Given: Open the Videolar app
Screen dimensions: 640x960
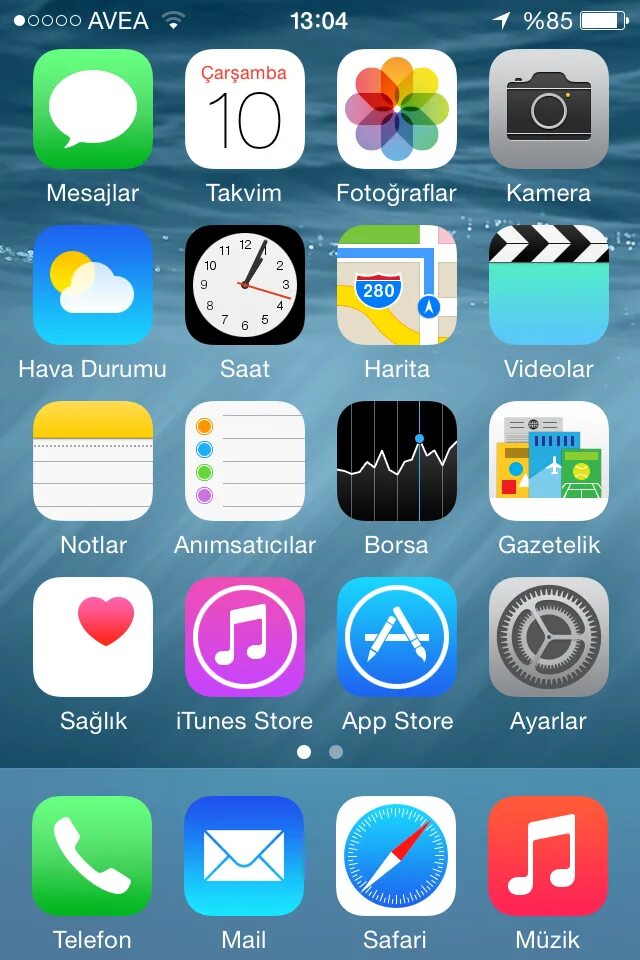Looking at the screenshot, I should pyautogui.click(x=549, y=285).
